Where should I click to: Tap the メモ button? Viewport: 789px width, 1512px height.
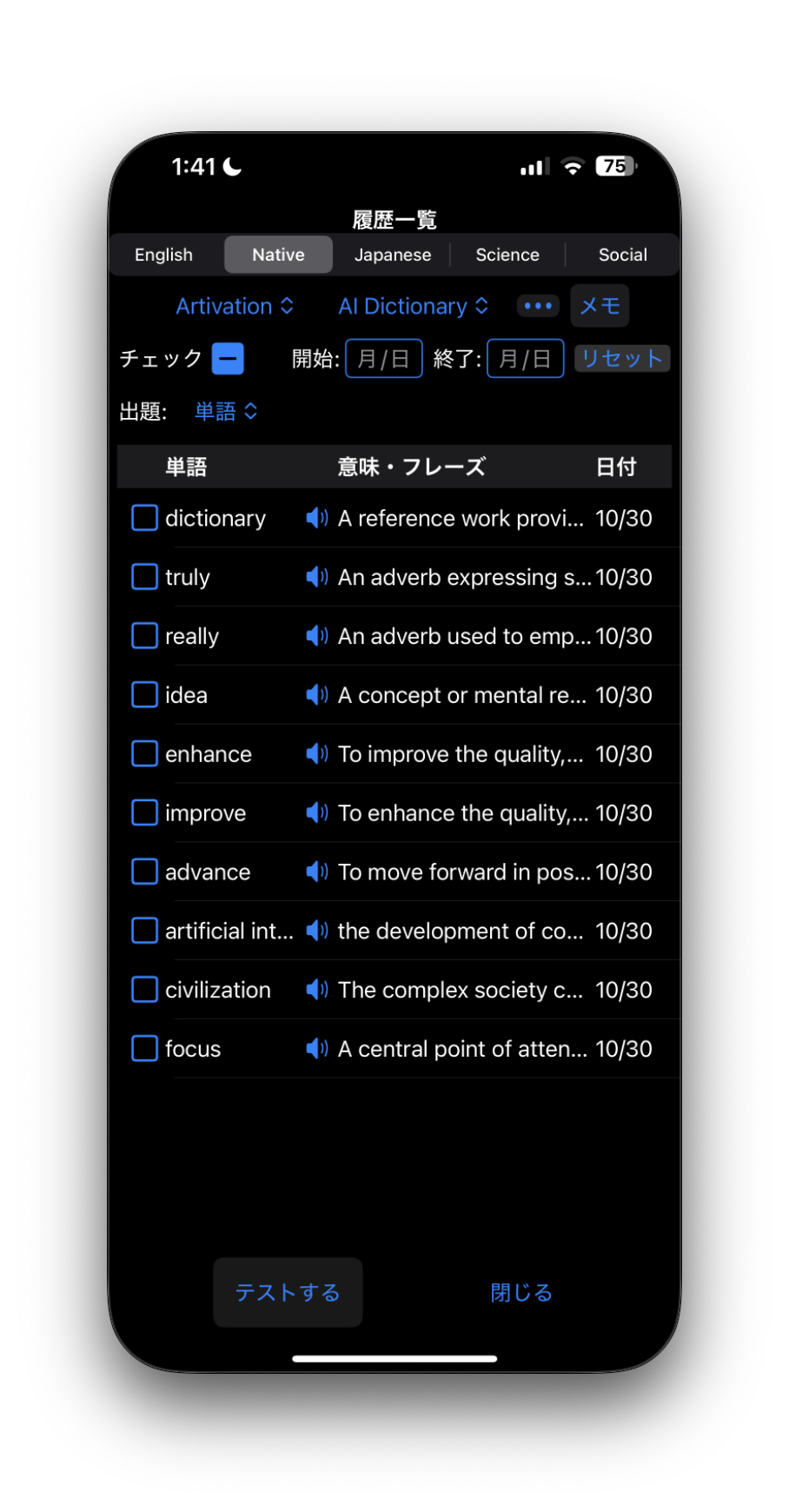tap(600, 306)
